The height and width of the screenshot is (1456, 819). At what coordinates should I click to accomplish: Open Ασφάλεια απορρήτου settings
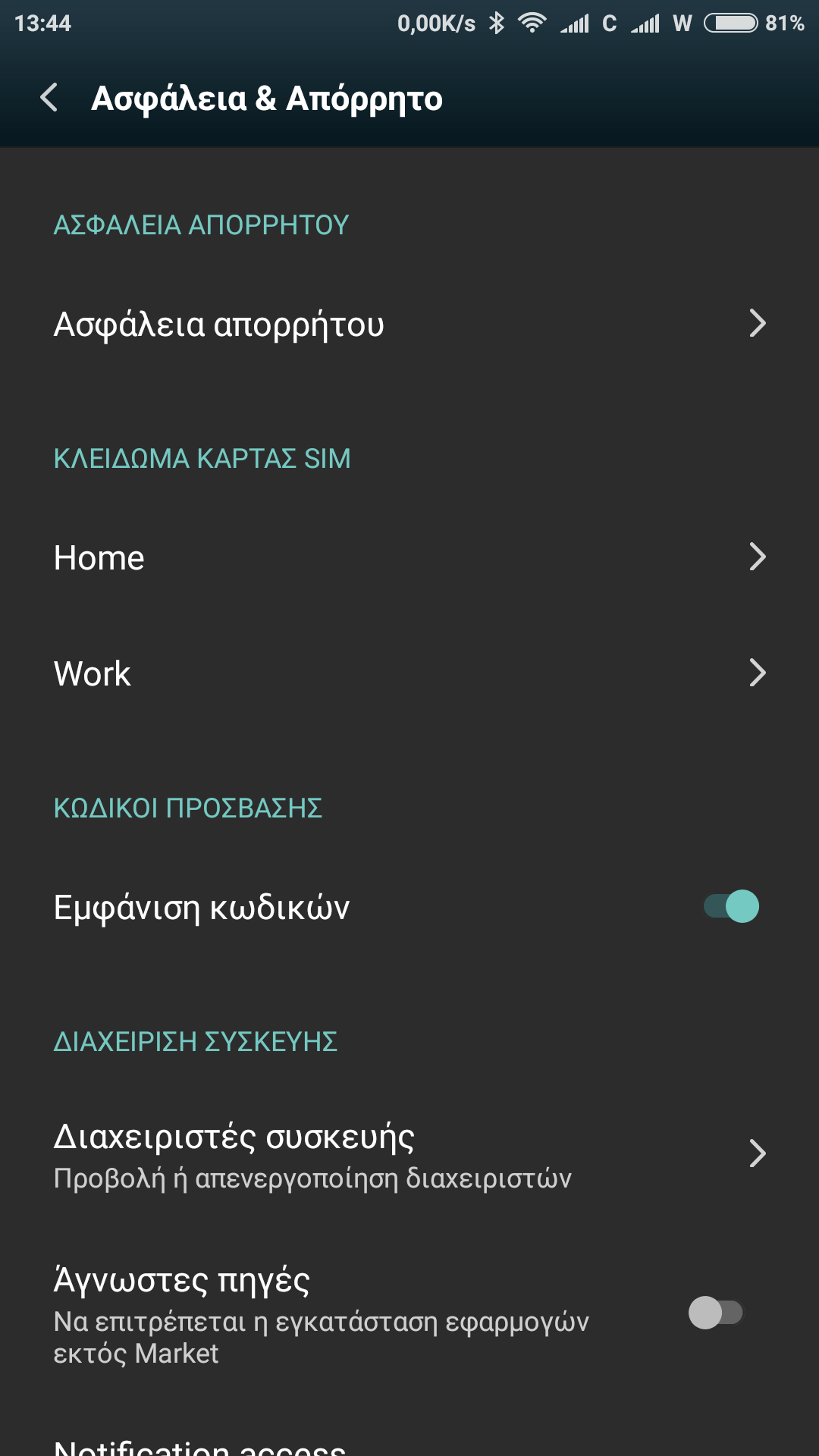[x=409, y=324]
